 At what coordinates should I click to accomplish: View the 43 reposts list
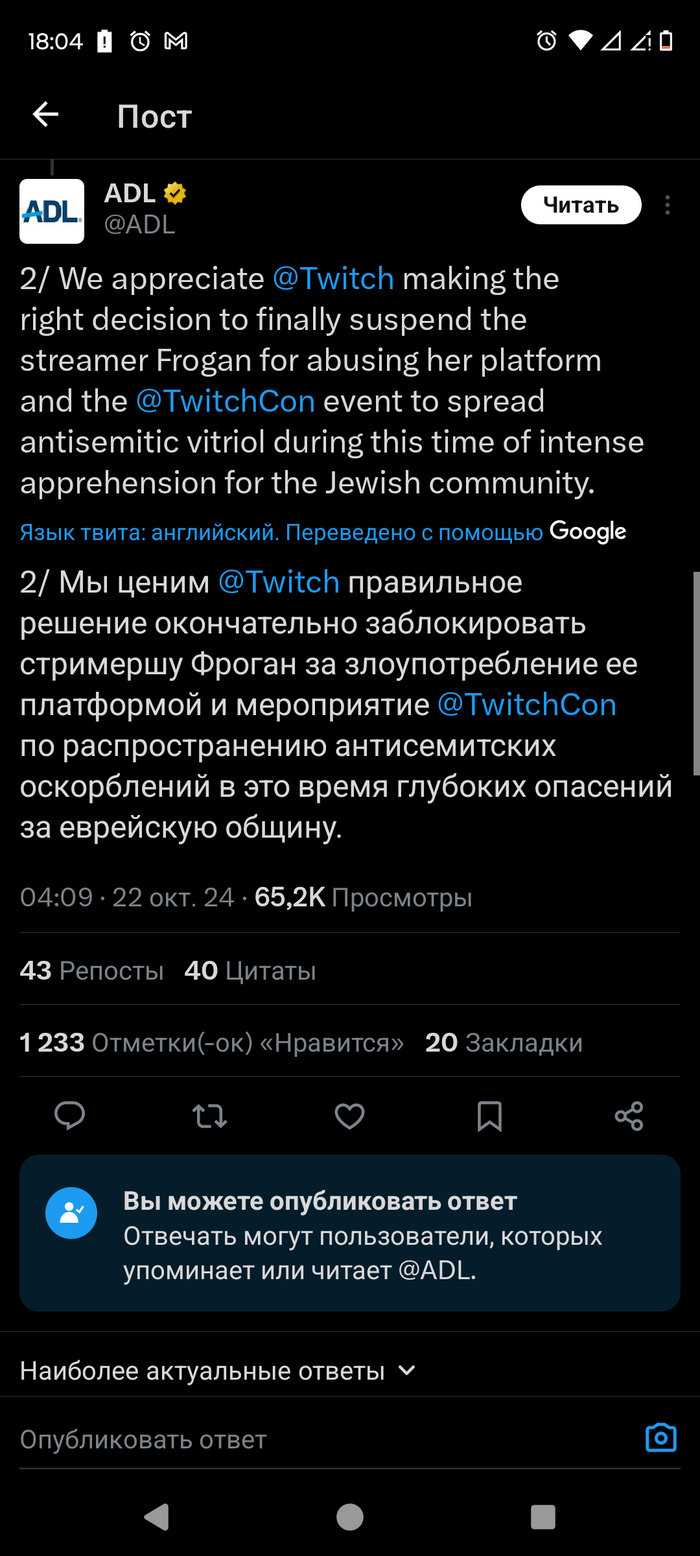(x=92, y=970)
